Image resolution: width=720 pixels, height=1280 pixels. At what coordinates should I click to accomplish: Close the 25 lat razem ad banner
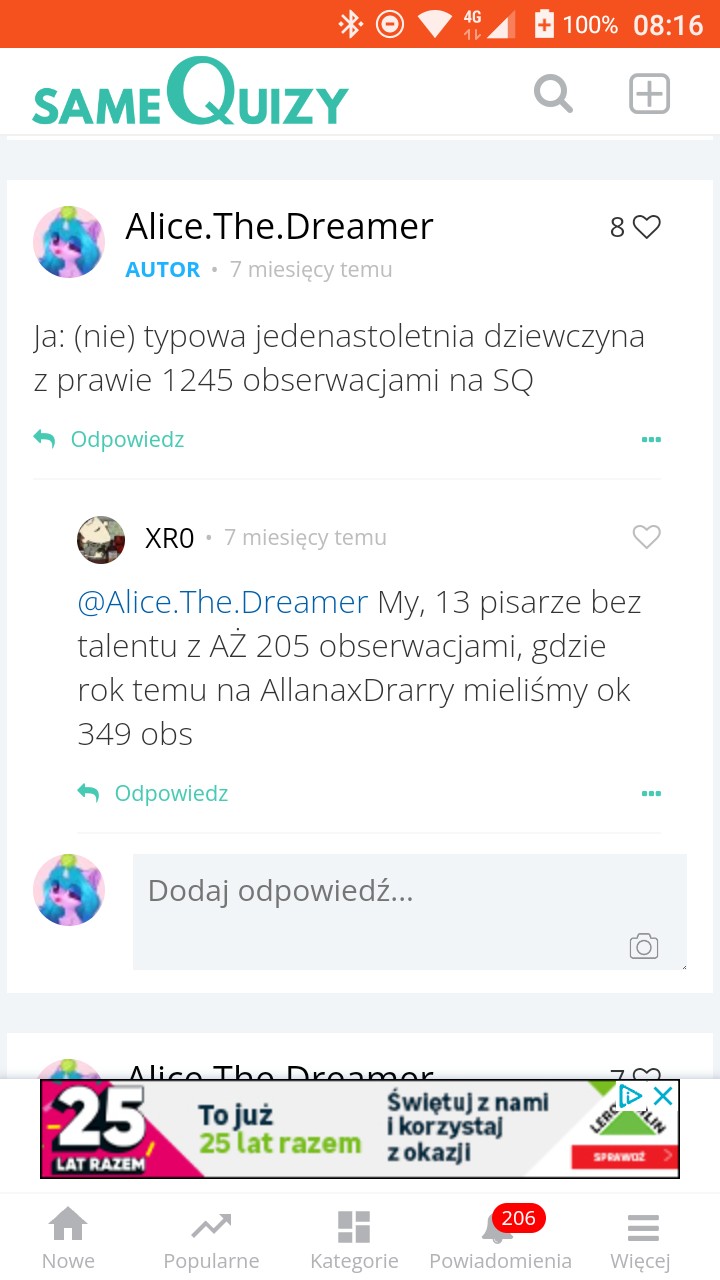coord(662,1096)
